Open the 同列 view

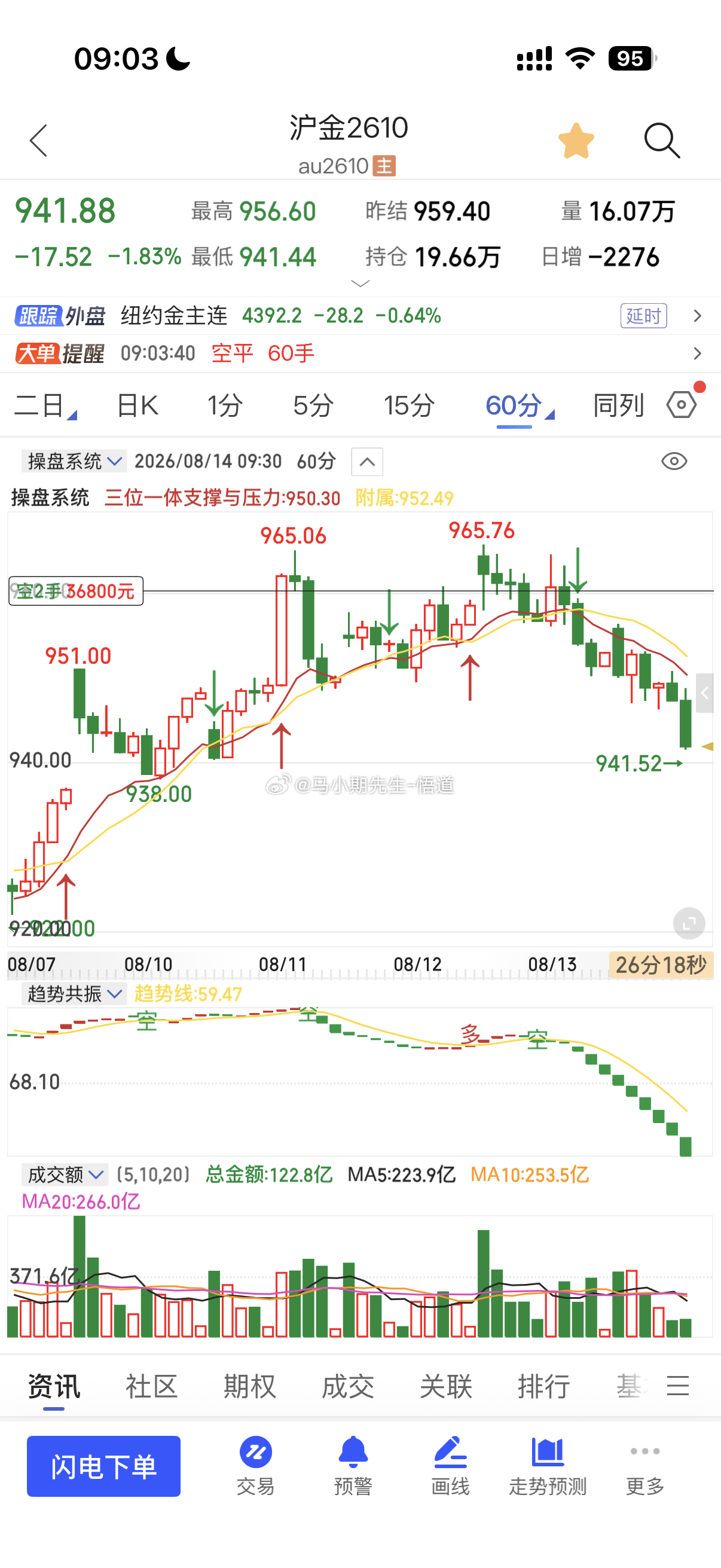click(618, 405)
